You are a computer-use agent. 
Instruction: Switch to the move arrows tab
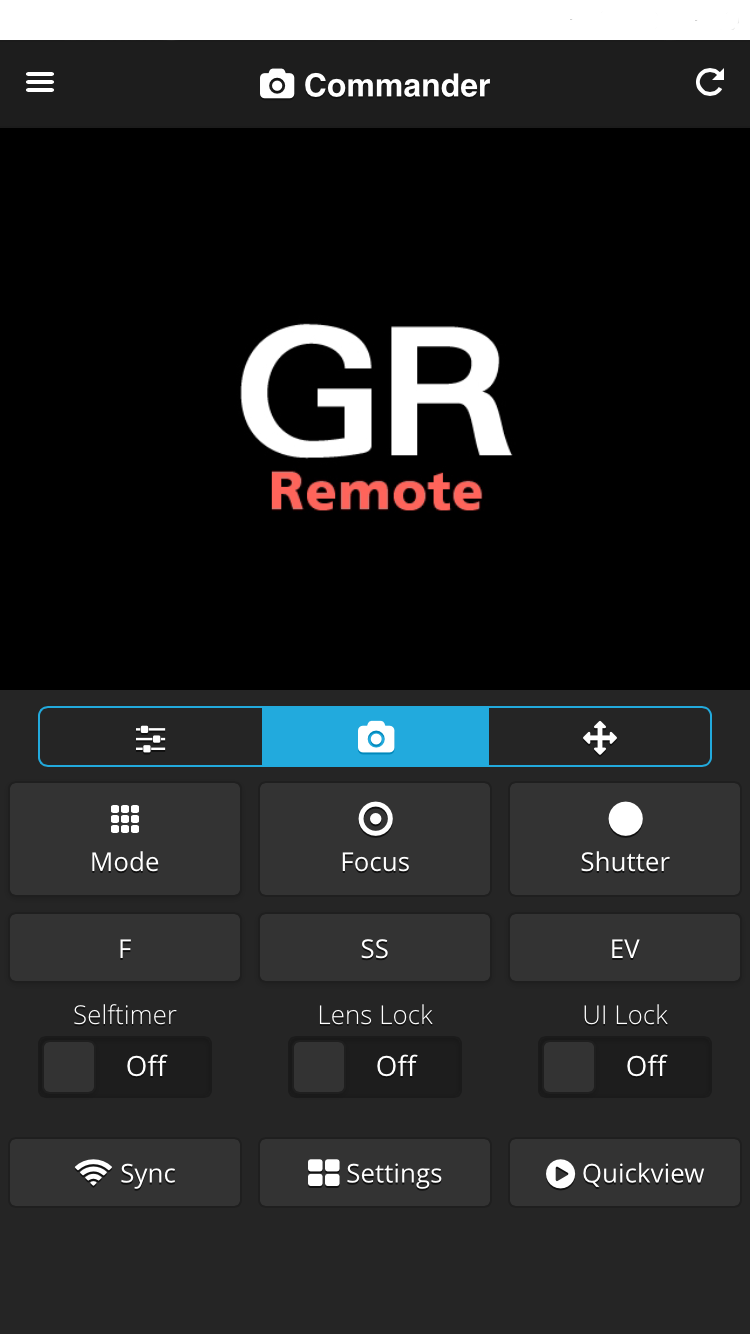pos(599,738)
